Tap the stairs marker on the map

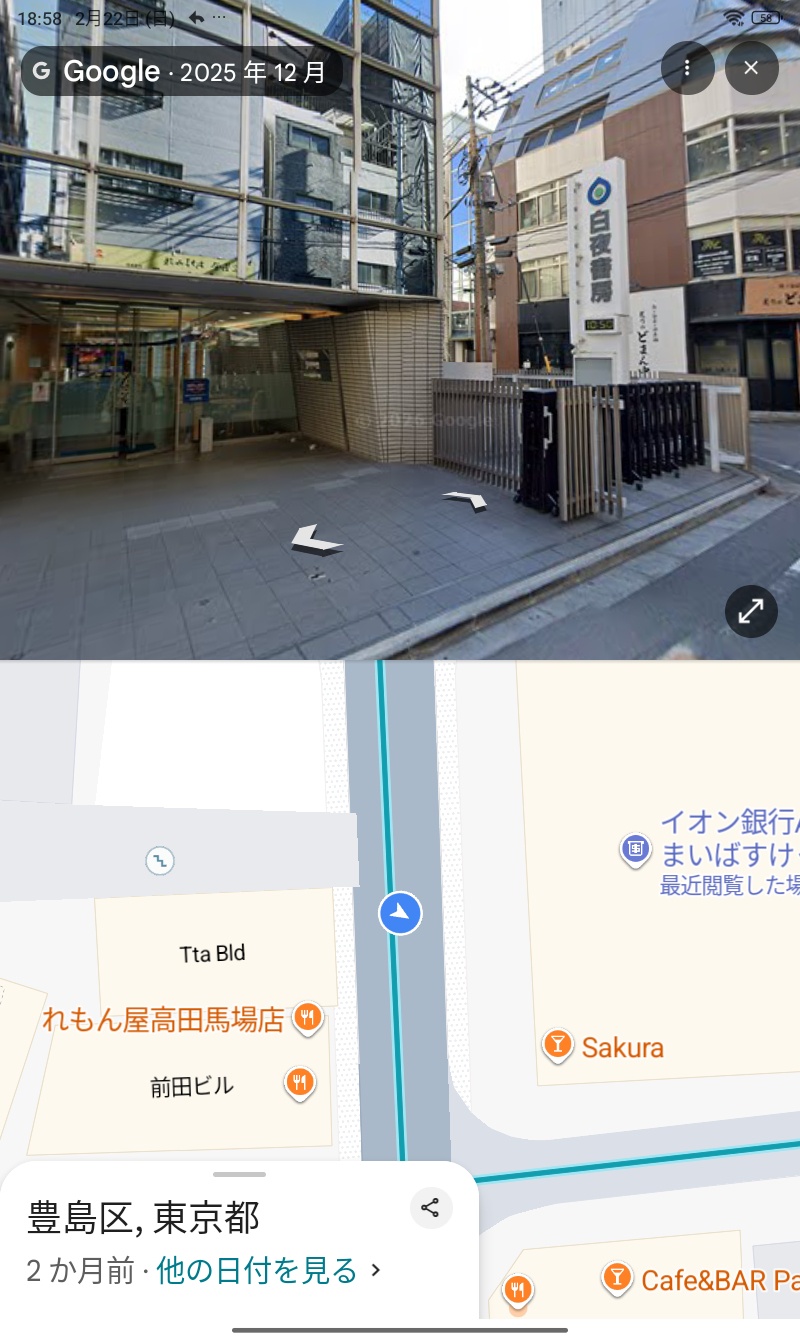coord(160,859)
